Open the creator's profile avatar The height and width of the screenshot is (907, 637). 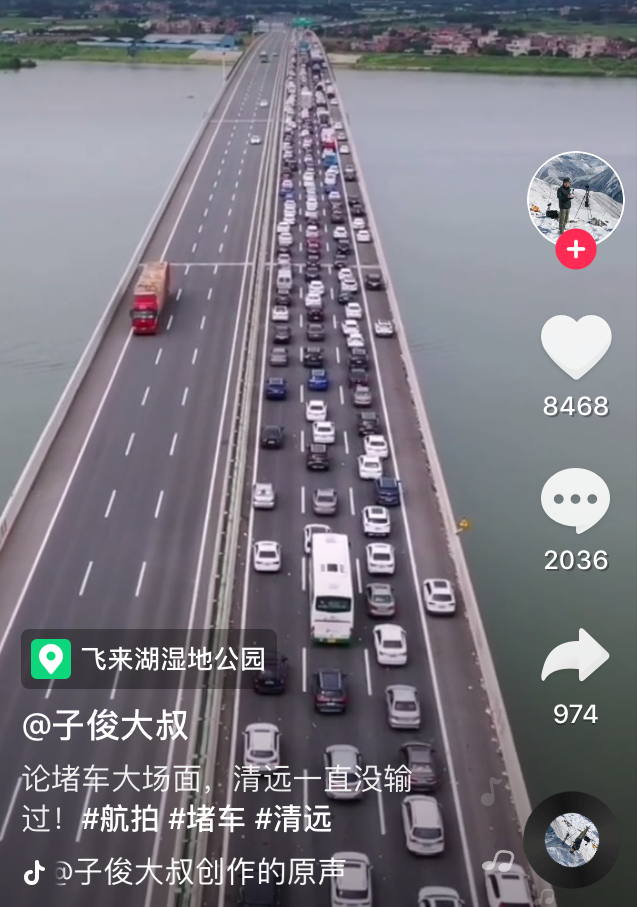click(x=575, y=198)
